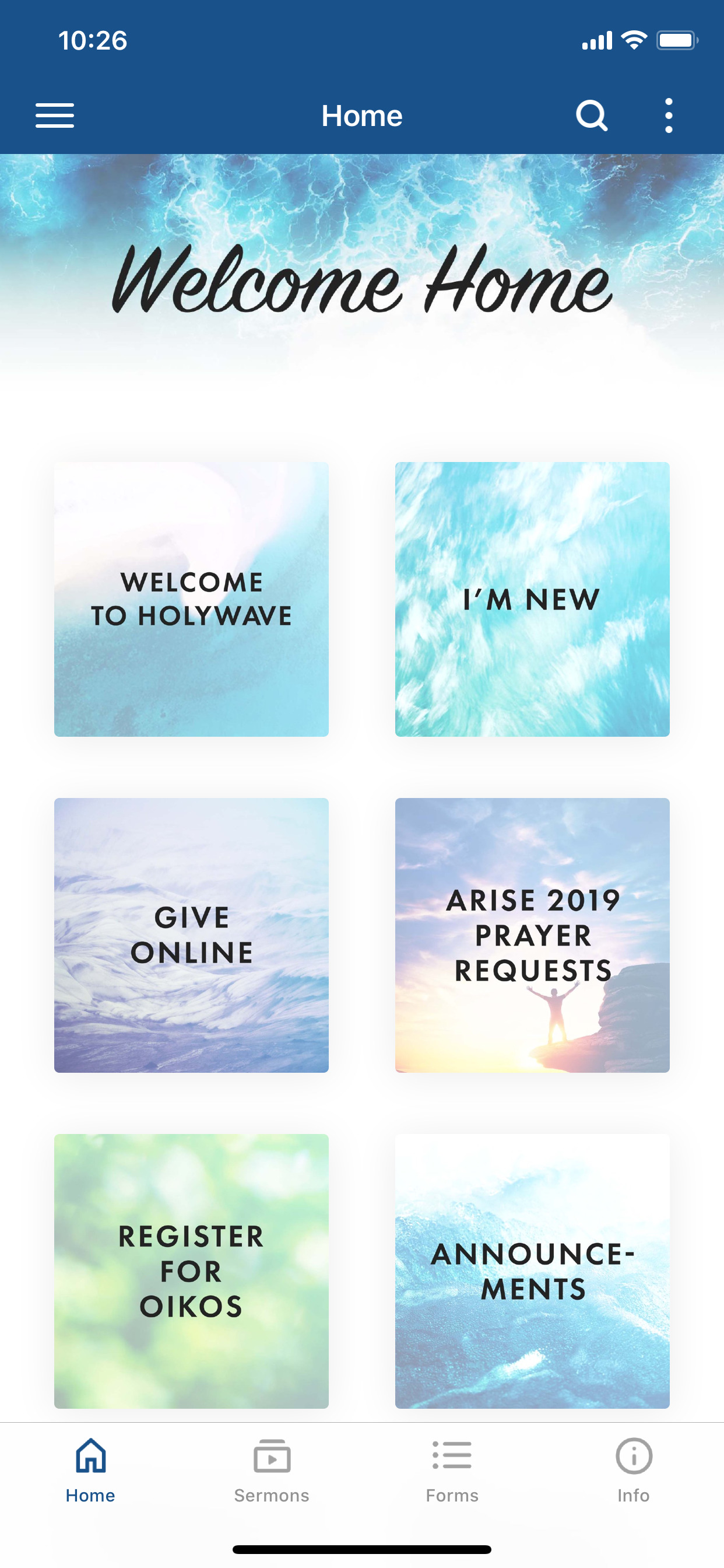This screenshot has height=1568, width=724.
Task: Open the hamburger navigation menu
Action: 54,115
